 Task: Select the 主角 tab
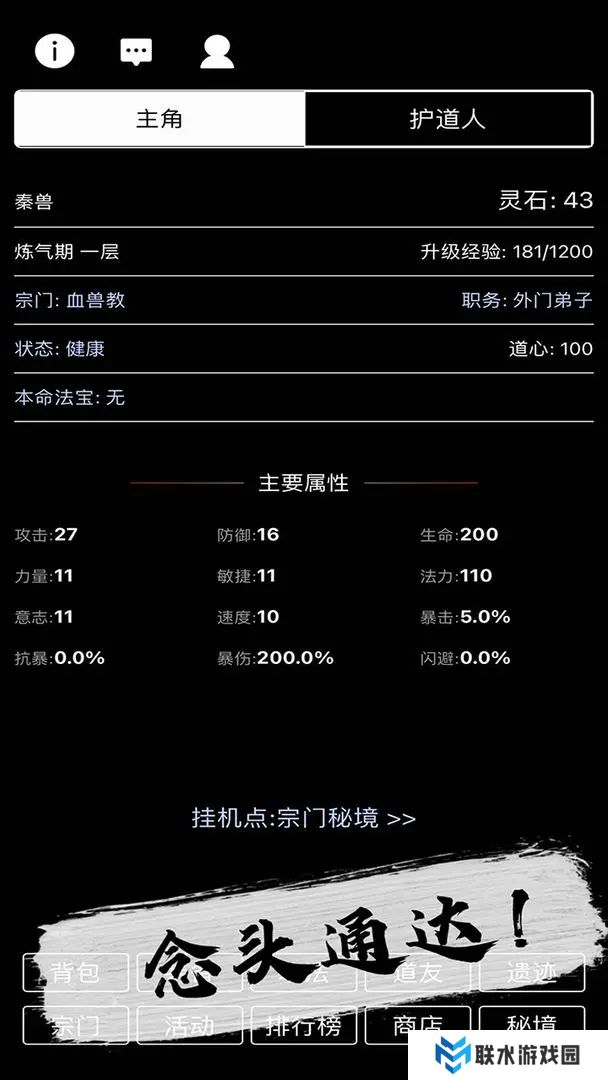pyautogui.click(x=160, y=119)
